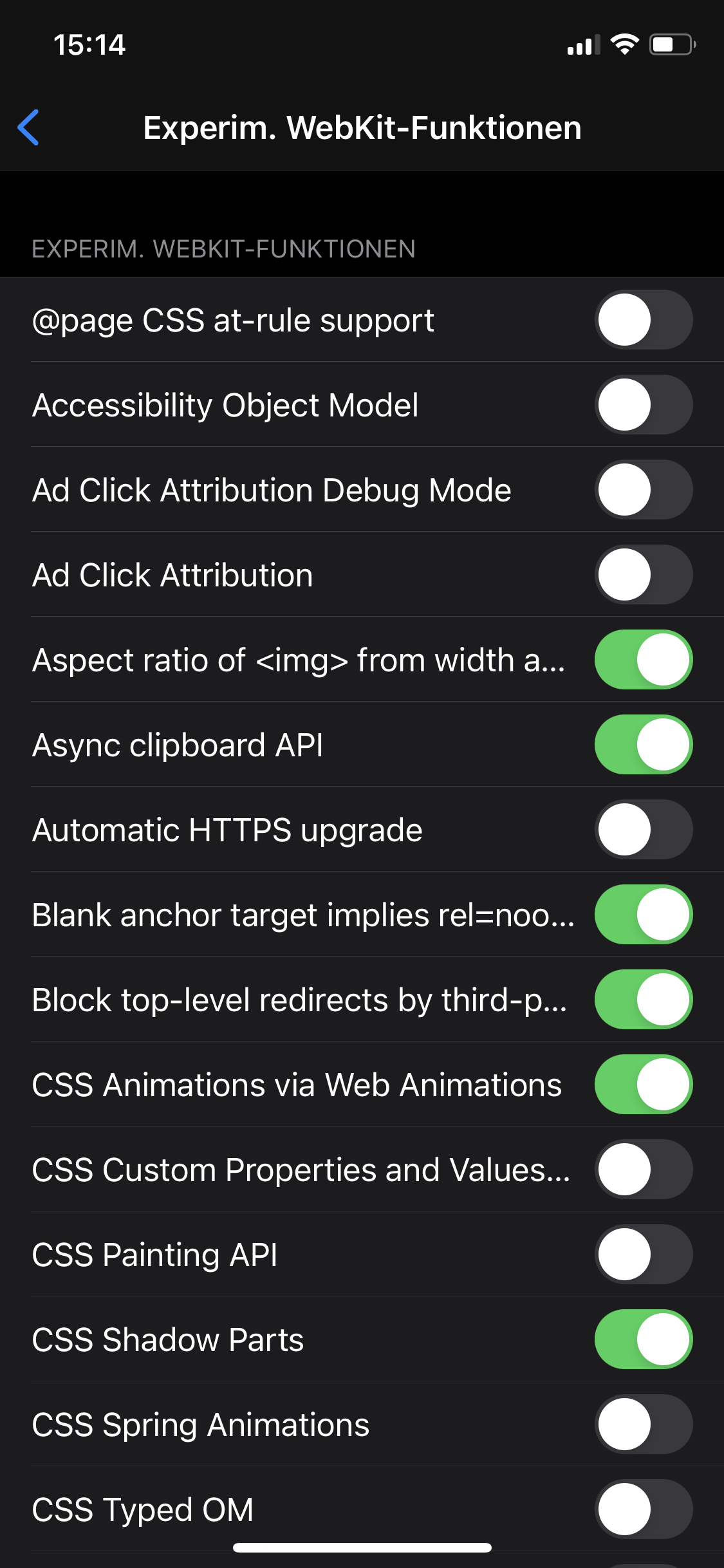Enable Ad Click Attribution Debug Mode
724x1568 pixels.
[643, 490]
